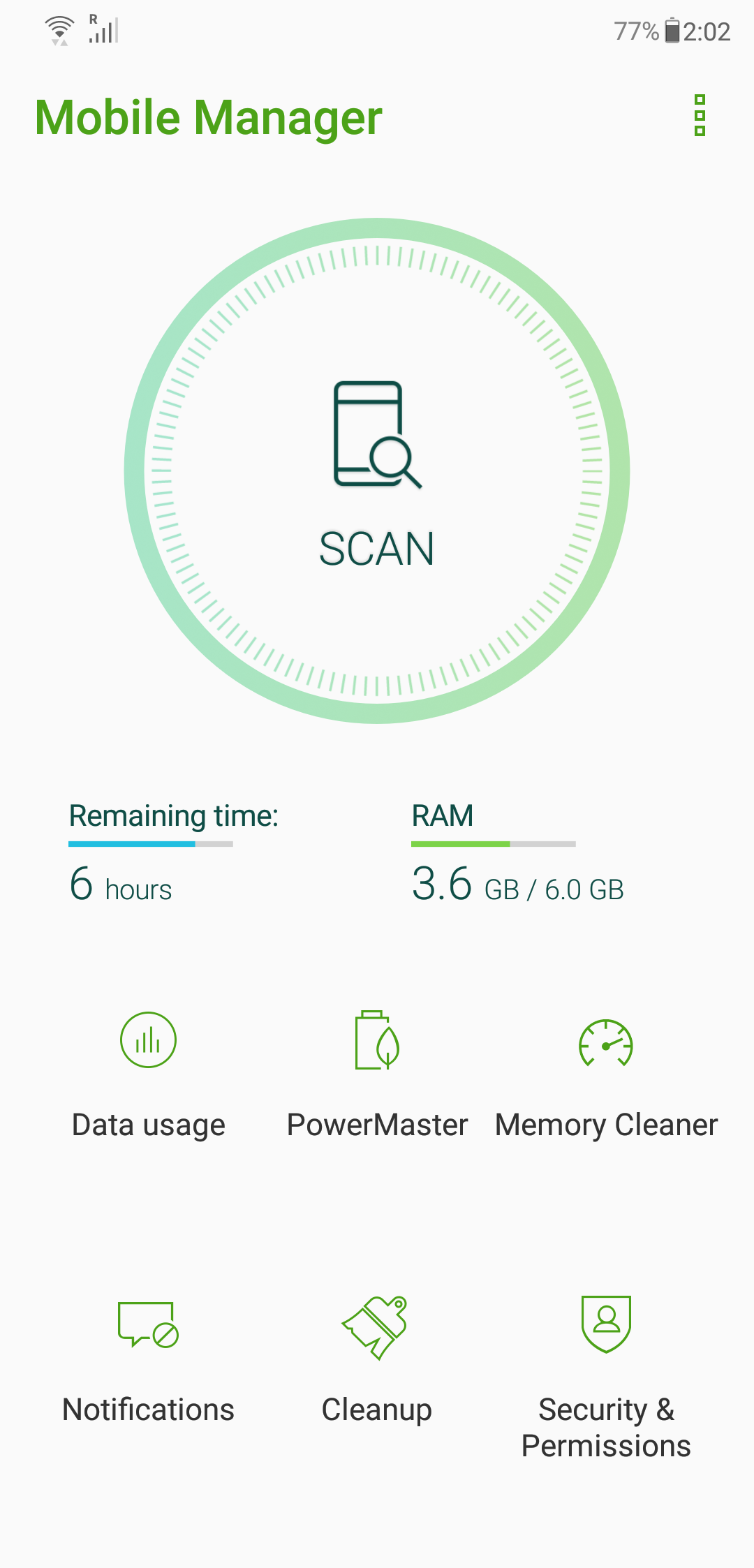This screenshot has width=754, height=1568.
Task: Launch PowerMaster
Action: click(377, 1075)
